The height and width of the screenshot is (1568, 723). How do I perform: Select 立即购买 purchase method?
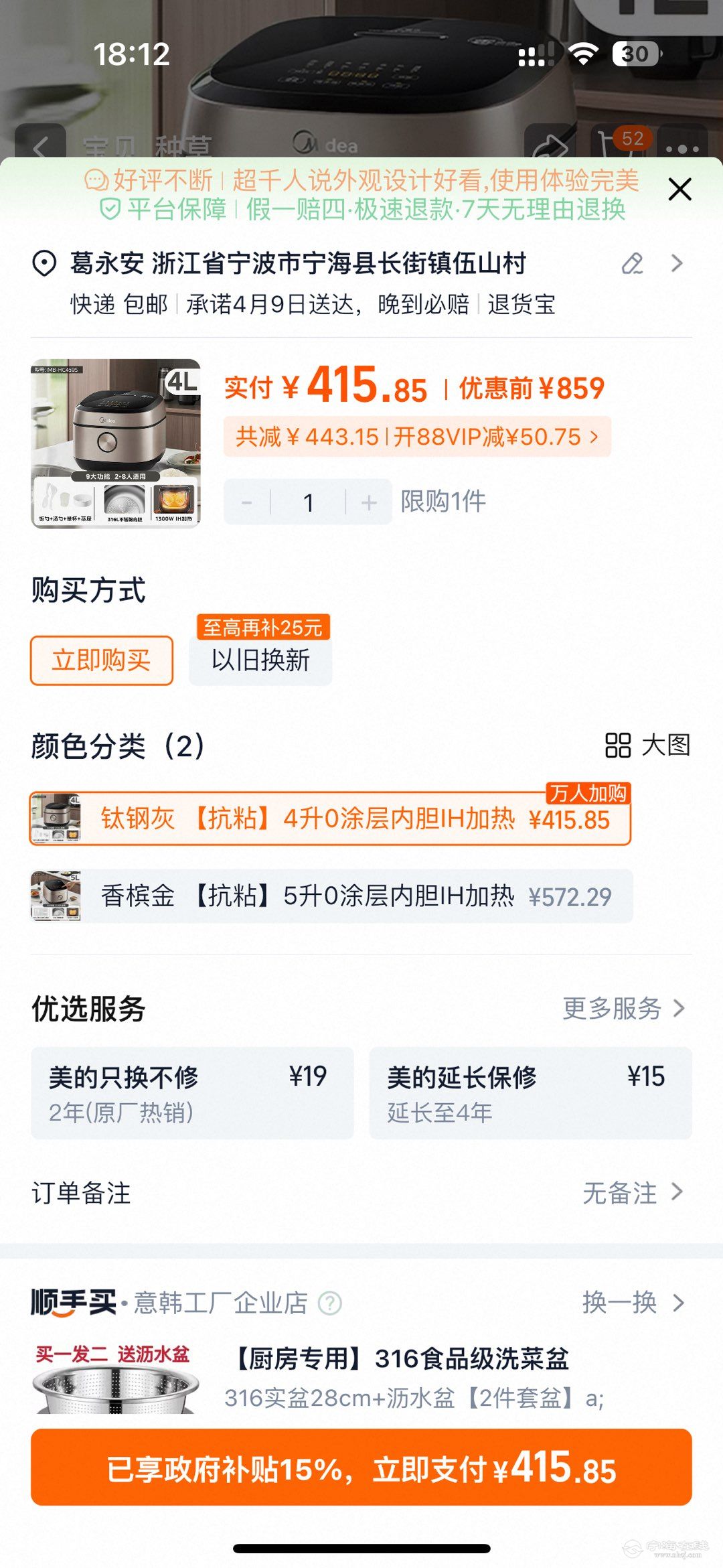pyautogui.click(x=102, y=660)
